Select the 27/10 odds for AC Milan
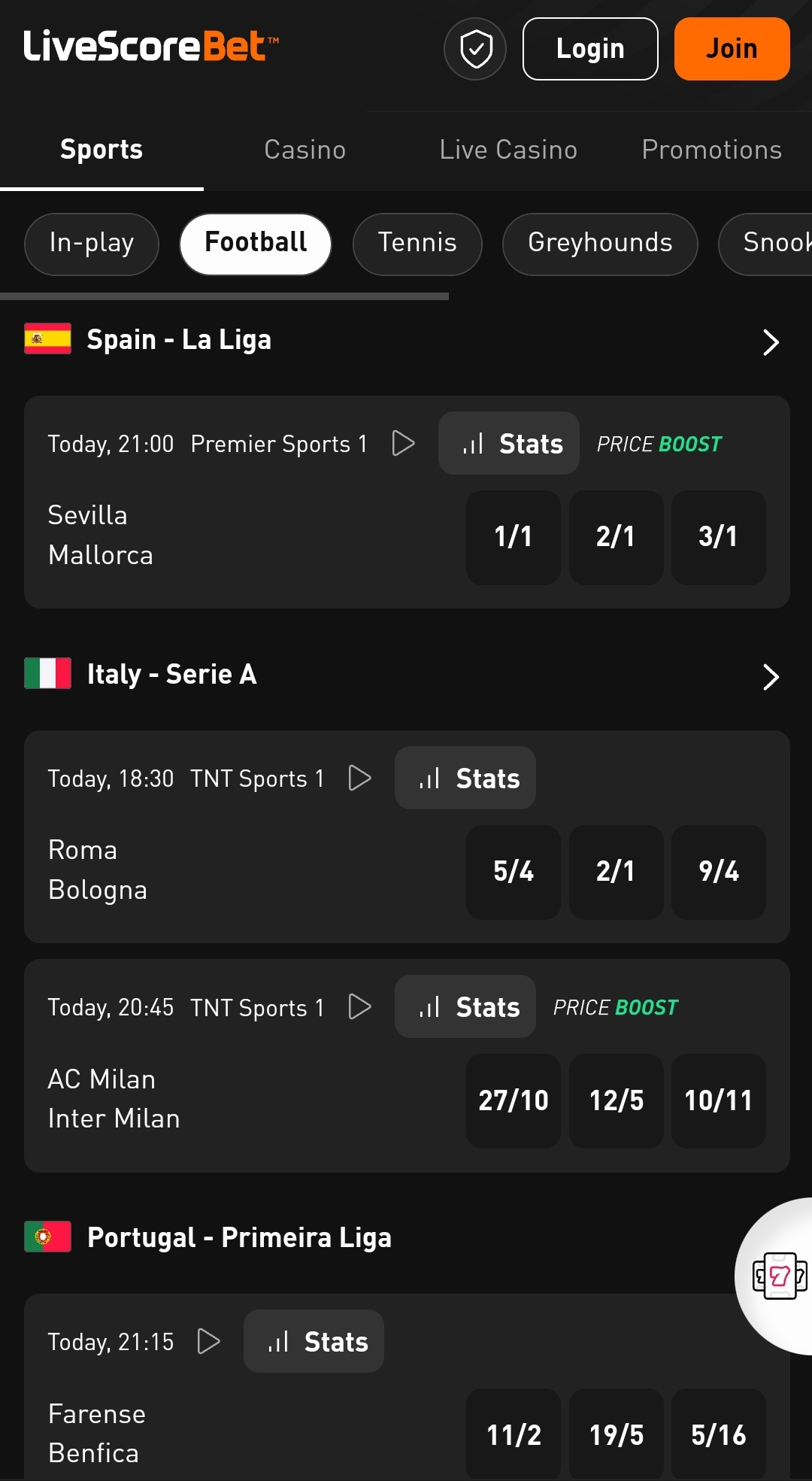Image resolution: width=812 pixels, height=1481 pixels. point(514,1101)
